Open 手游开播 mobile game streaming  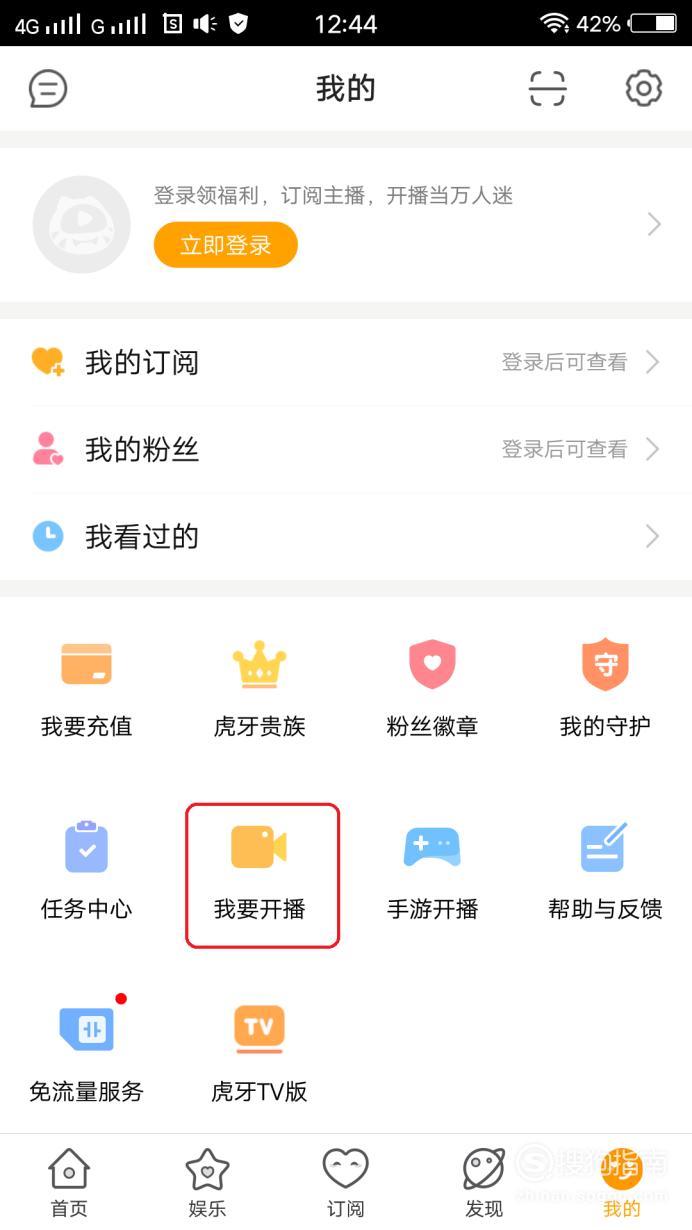[x=432, y=871]
